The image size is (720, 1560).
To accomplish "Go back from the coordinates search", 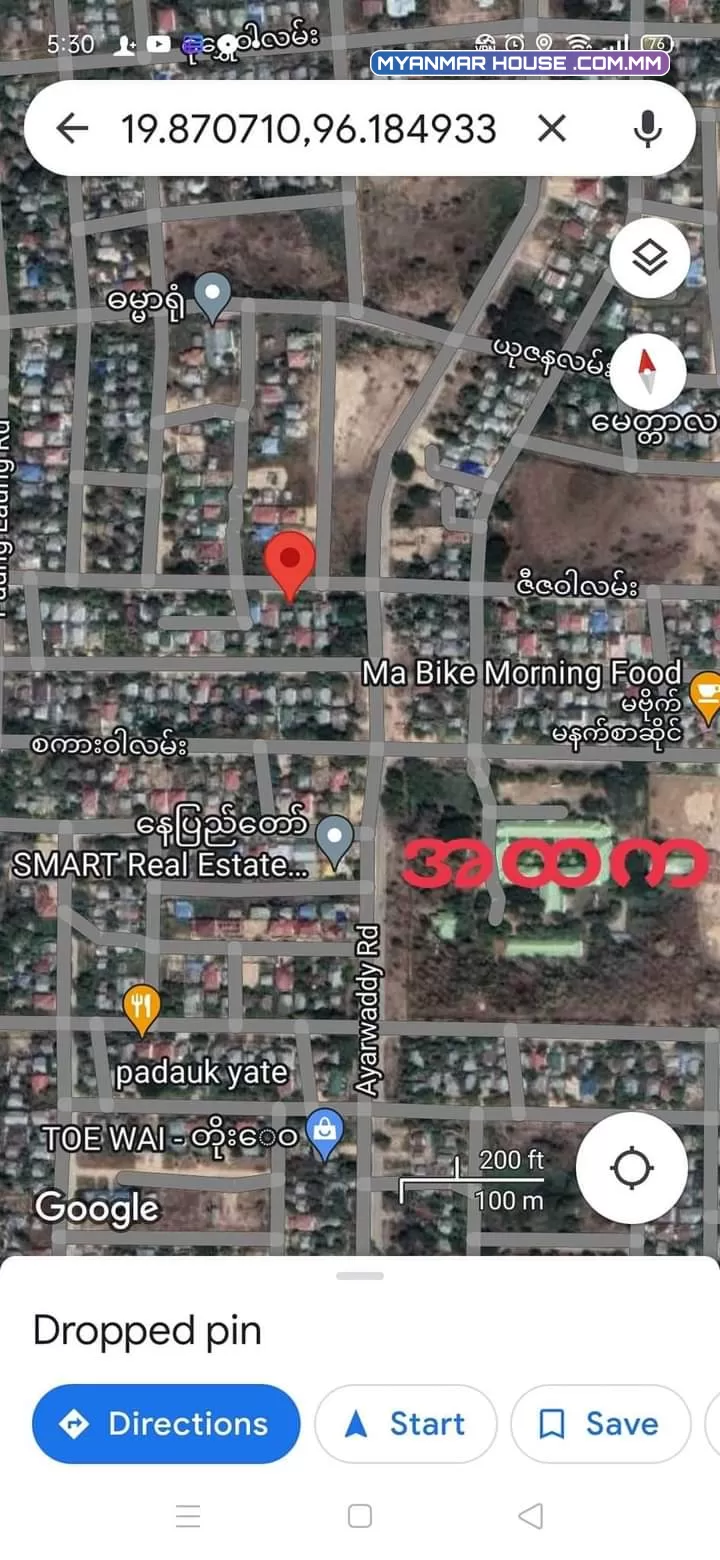I will click(72, 128).
